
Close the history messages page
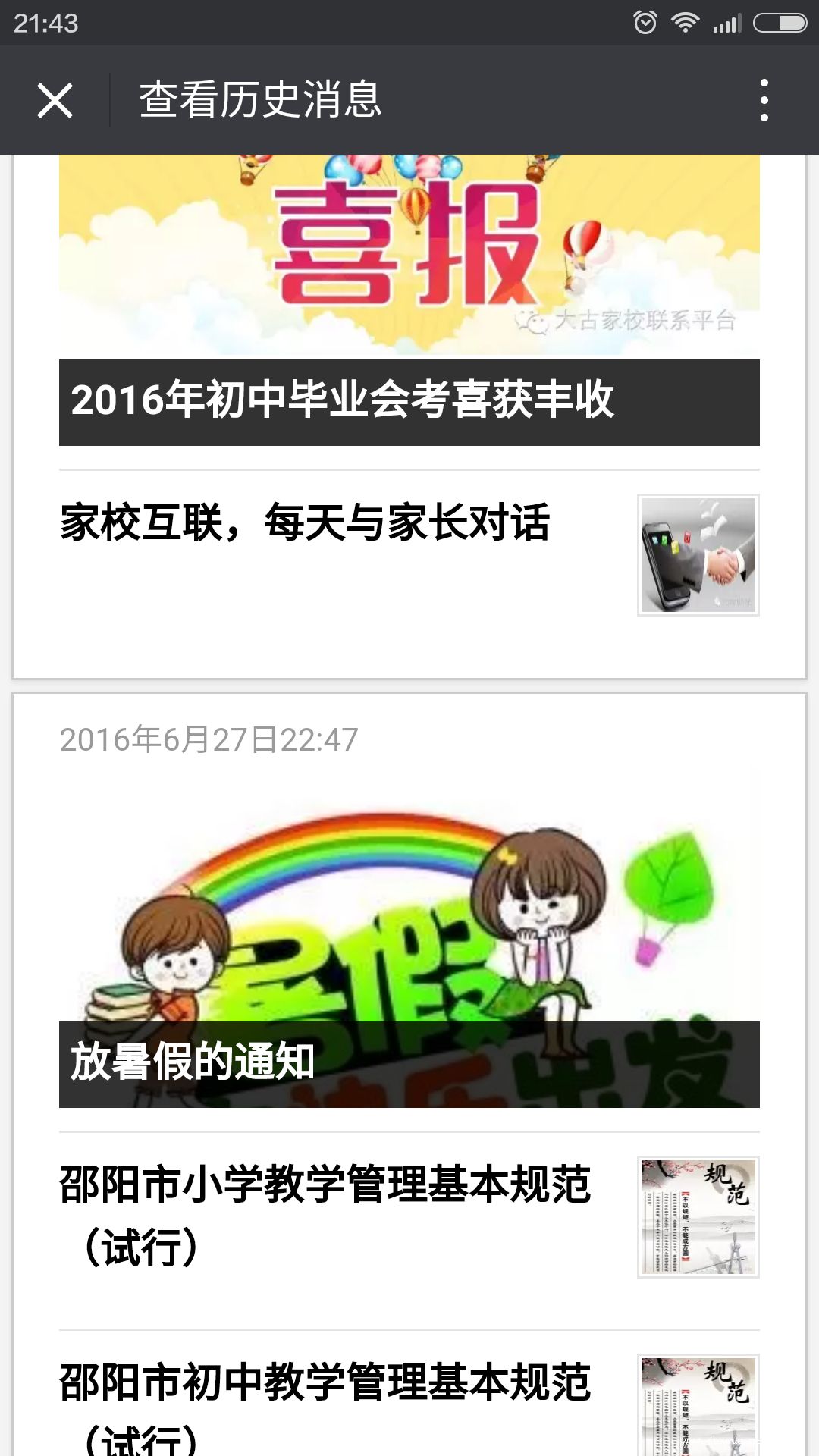tap(55, 100)
